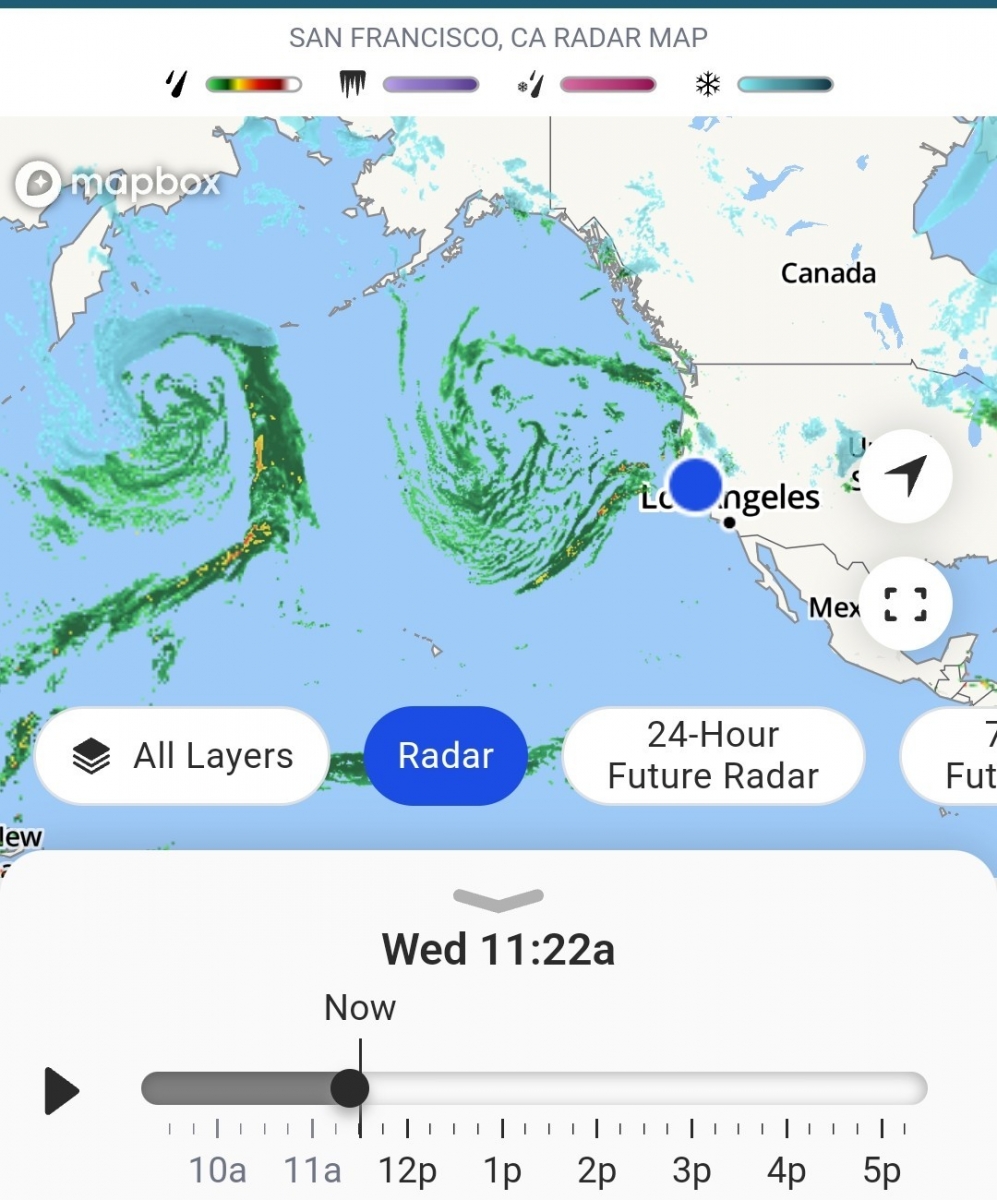
Task: Tap the radar timeline slider handle
Action: coord(349,1088)
